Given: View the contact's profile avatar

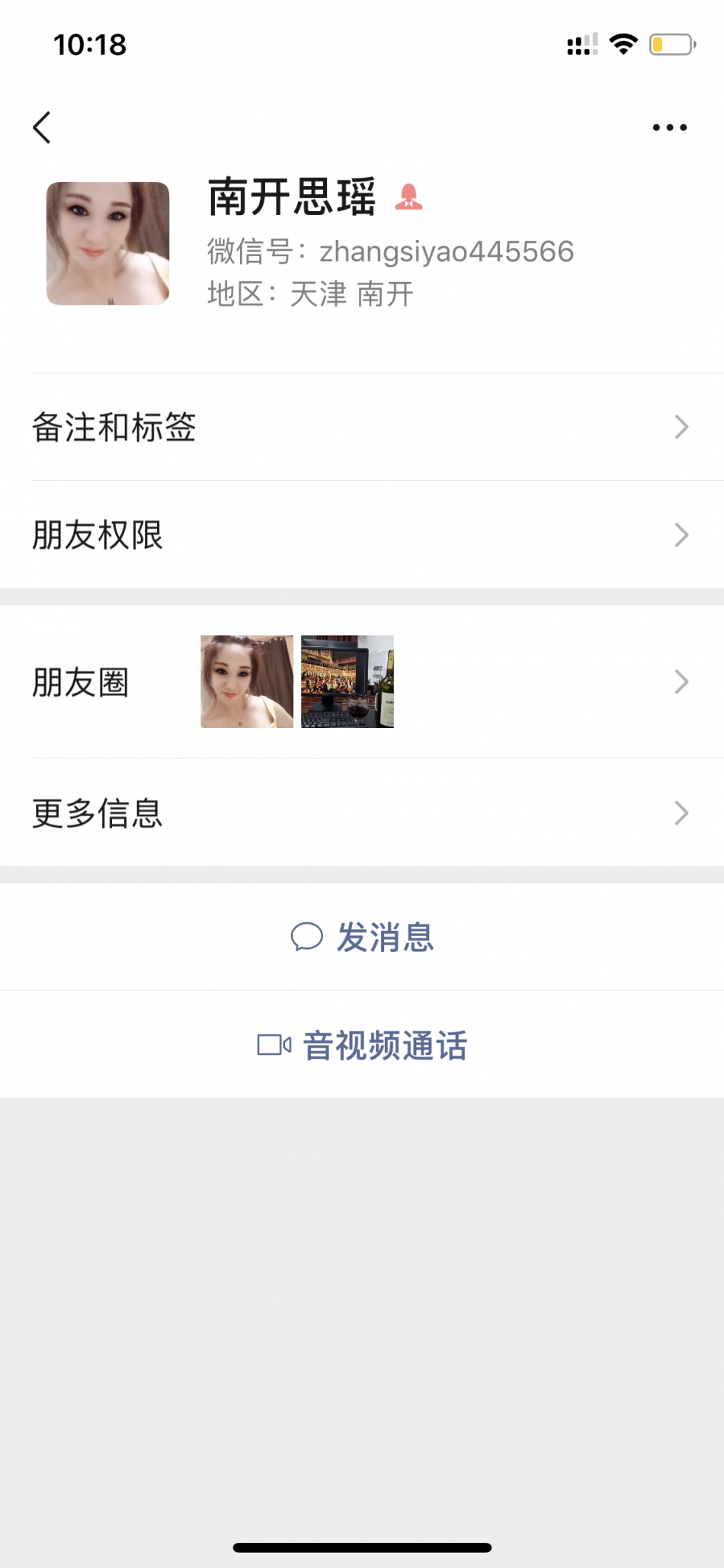Looking at the screenshot, I should [107, 243].
